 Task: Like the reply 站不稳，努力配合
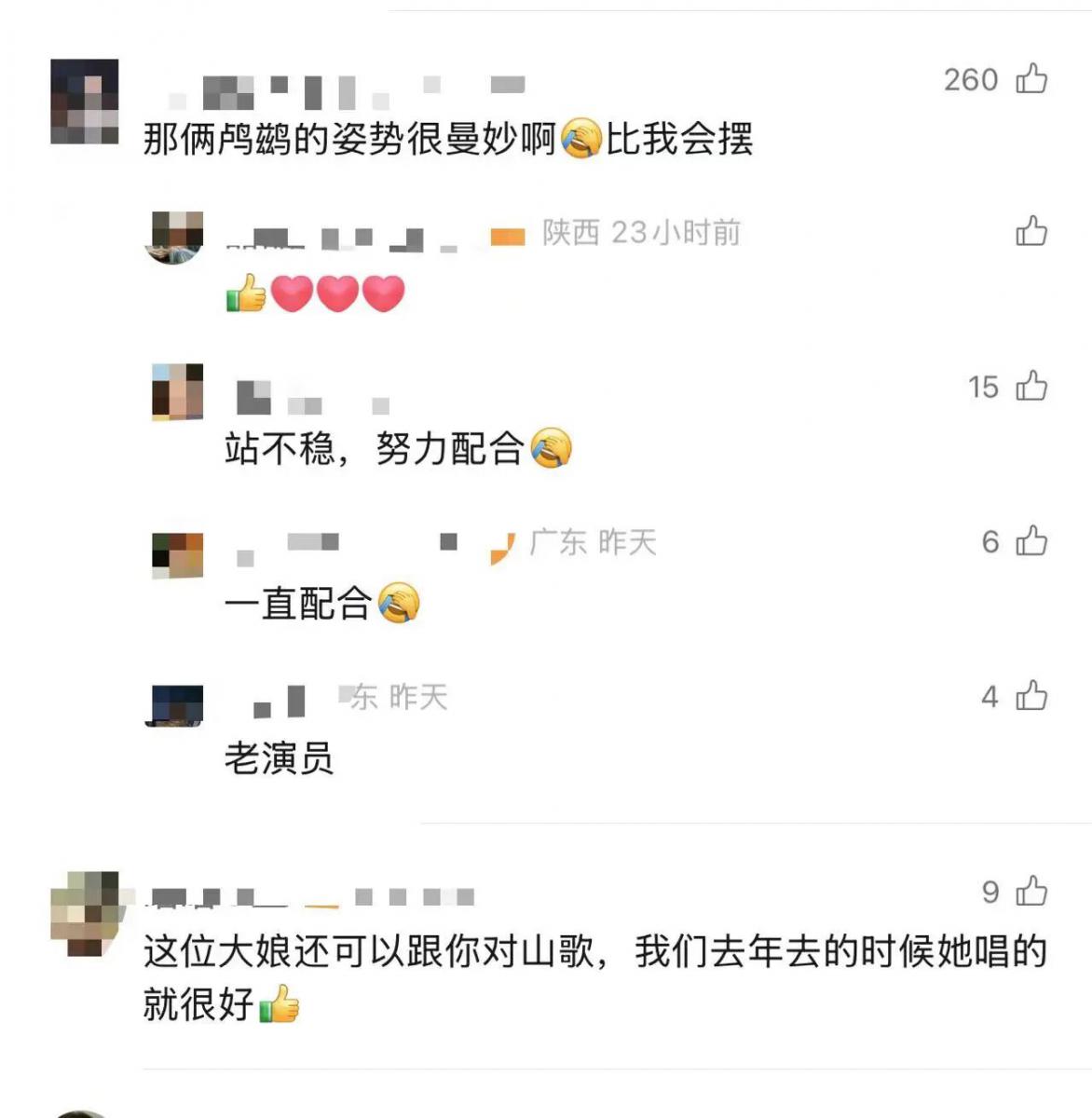point(1031,386)
